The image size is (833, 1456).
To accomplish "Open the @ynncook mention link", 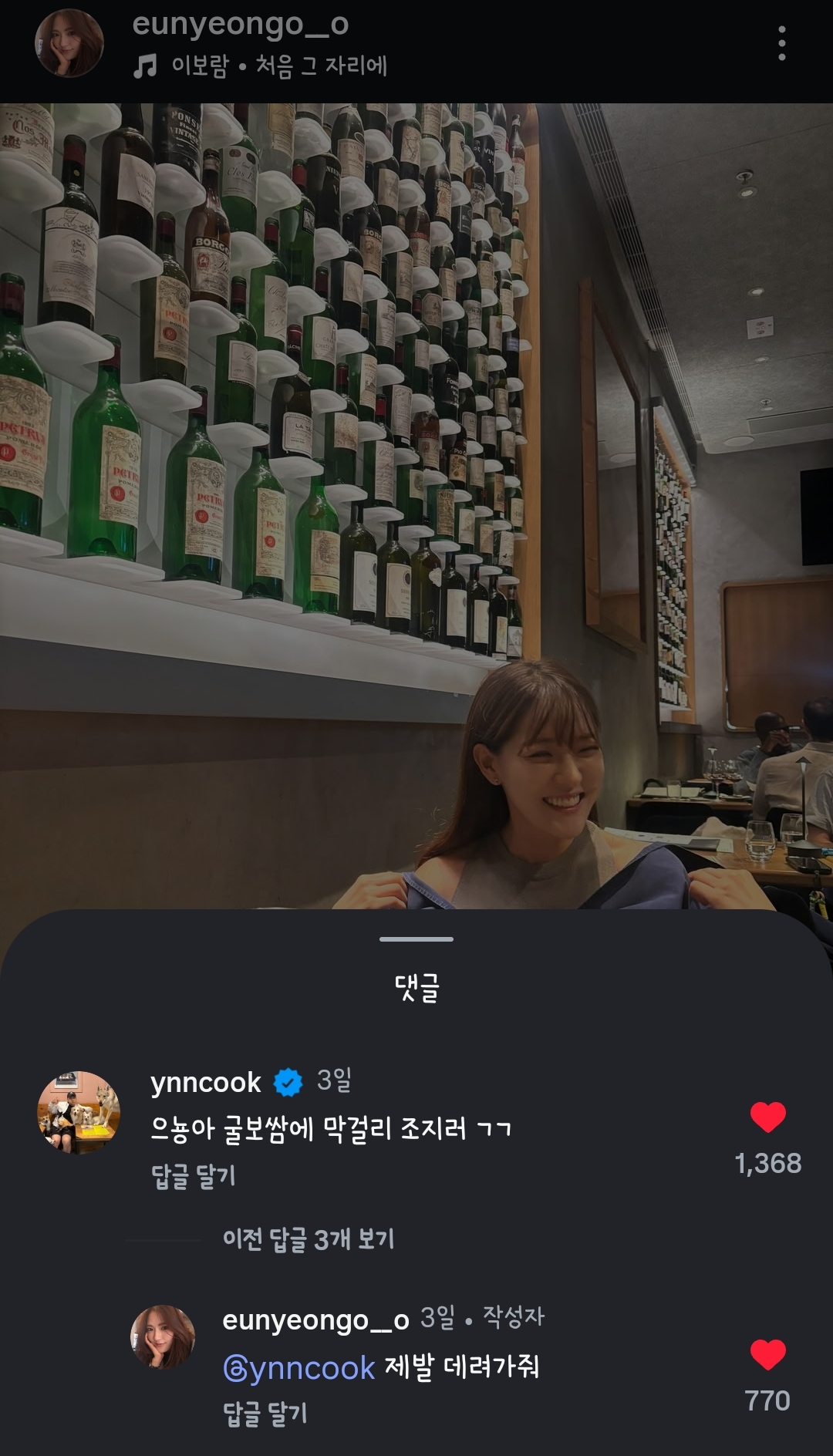I will click(x=299, y=1367).
